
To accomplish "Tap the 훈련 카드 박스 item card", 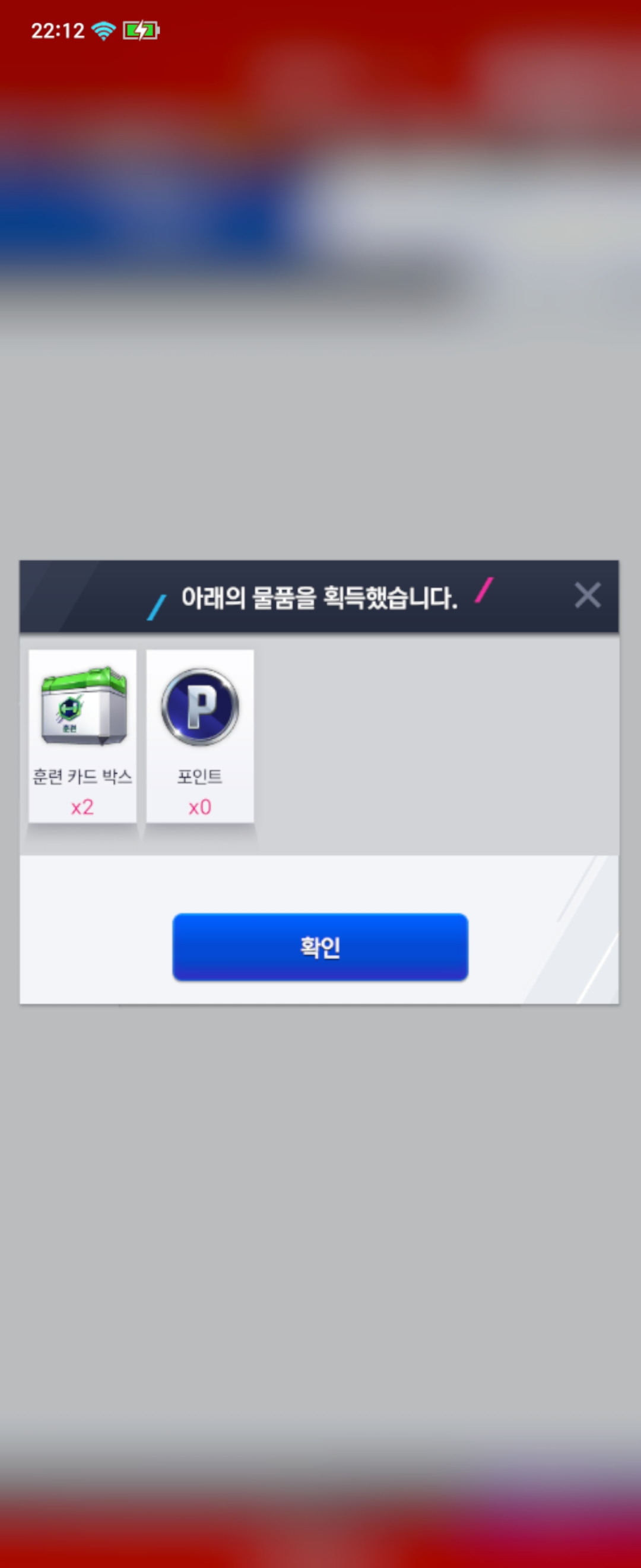I will [x=82, y=736].
